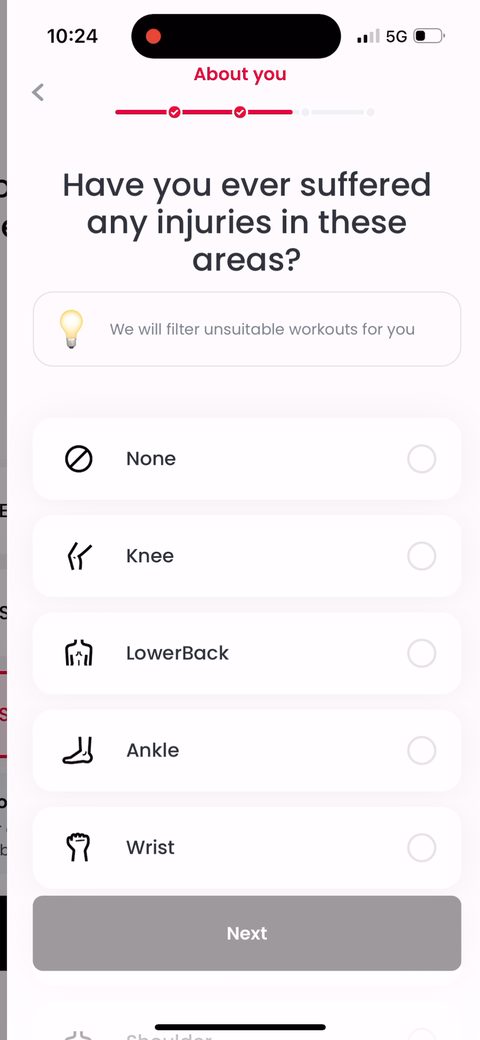Select the None option
480x1040 pixels.
point(247,458)
